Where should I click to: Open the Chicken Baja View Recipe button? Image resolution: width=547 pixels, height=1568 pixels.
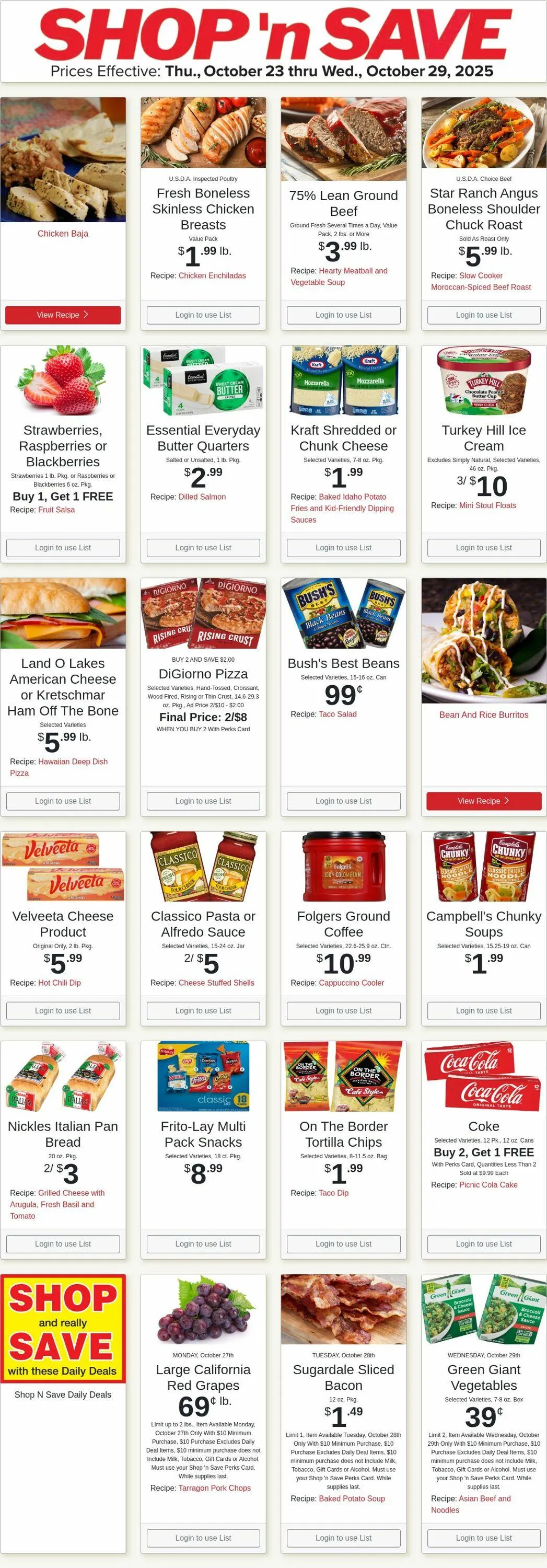(63, 315)
